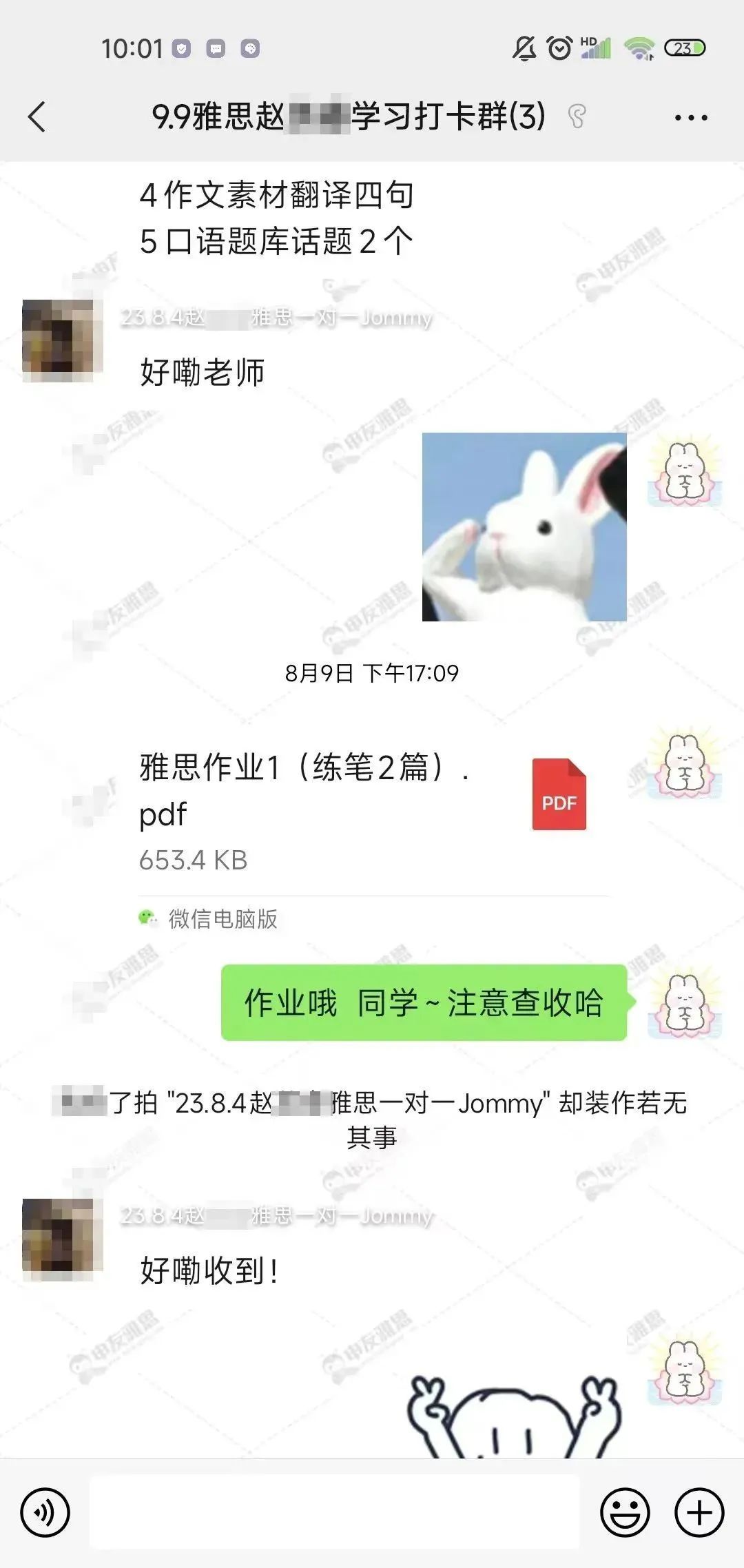
Task: Open the emoji picker
Action: point(625,1513)
